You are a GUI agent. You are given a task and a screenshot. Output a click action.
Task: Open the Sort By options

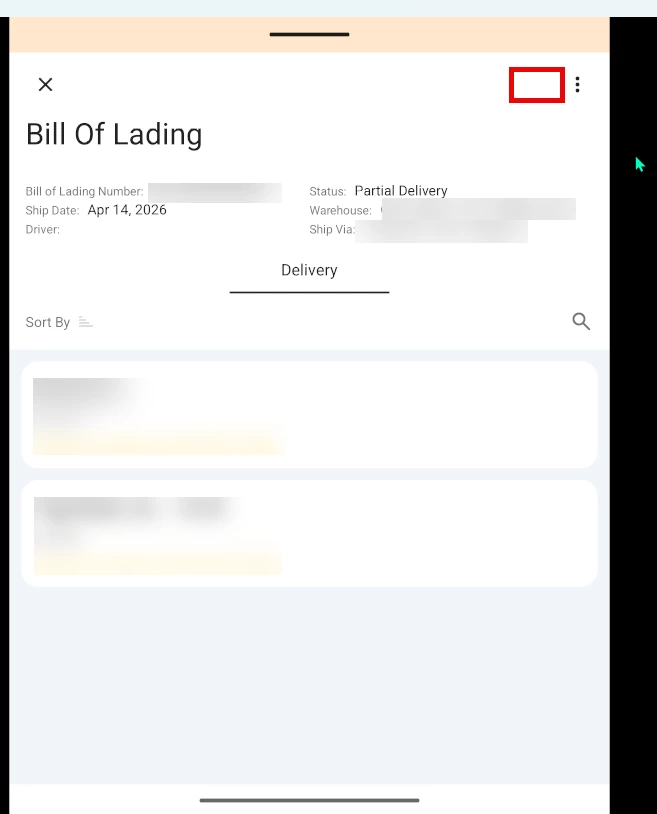(59, 322)
